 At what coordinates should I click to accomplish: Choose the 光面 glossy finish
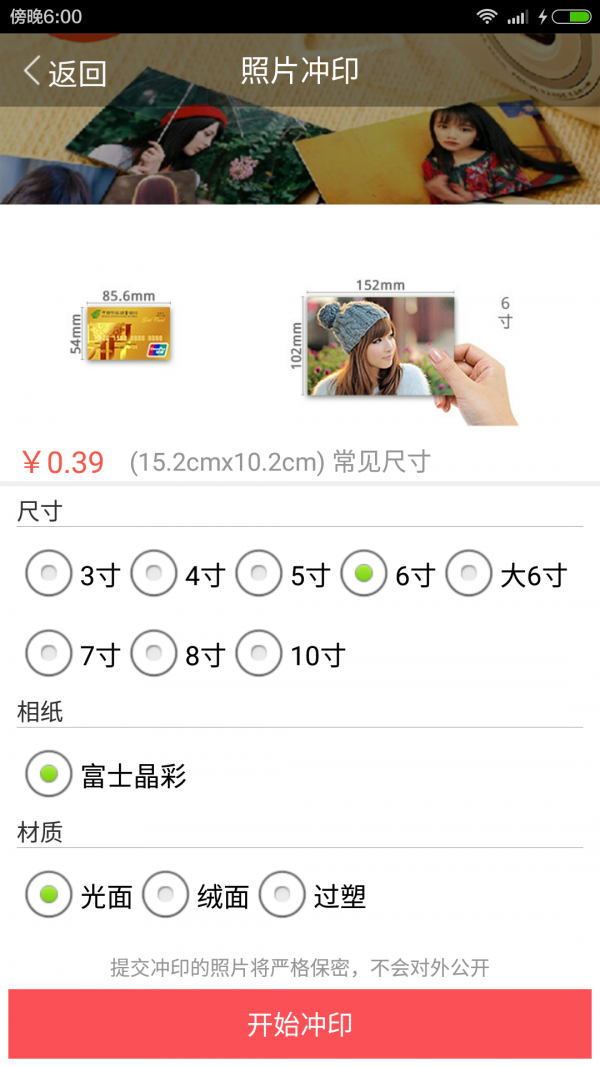tap(49, 894)
